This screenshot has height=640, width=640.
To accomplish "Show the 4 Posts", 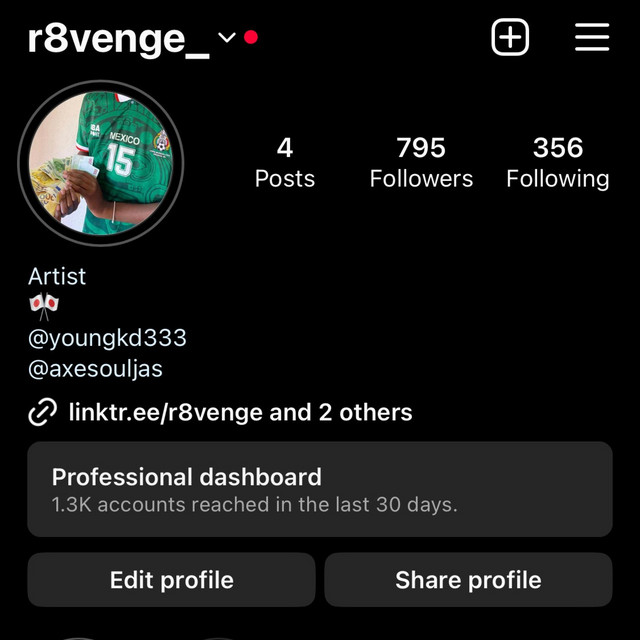I will (285, 163).
